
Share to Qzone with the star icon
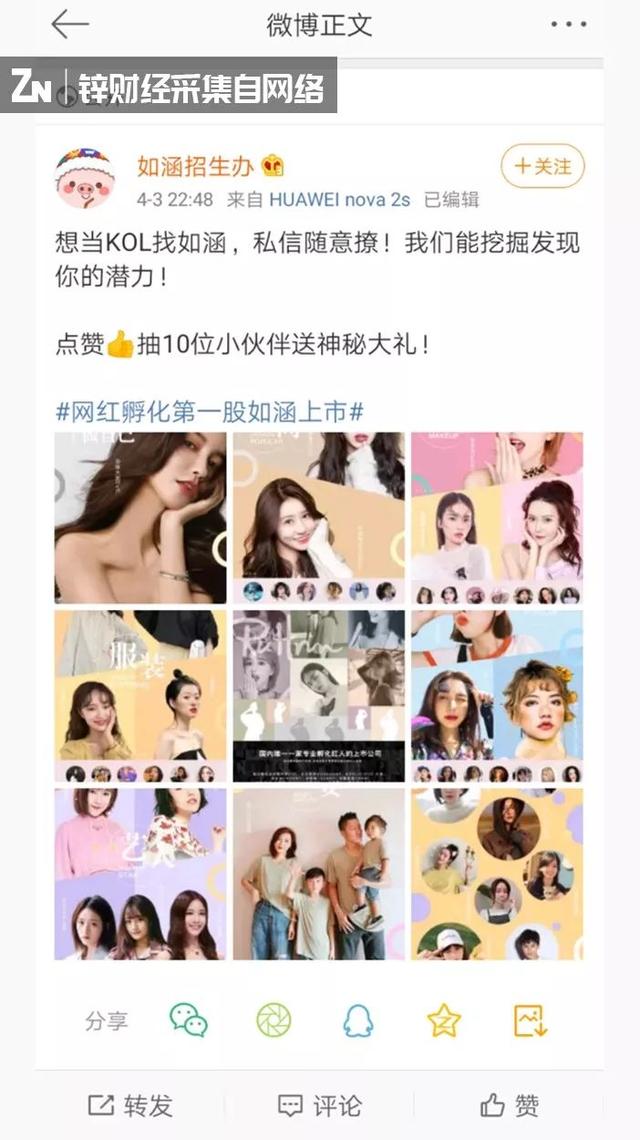444,1021
